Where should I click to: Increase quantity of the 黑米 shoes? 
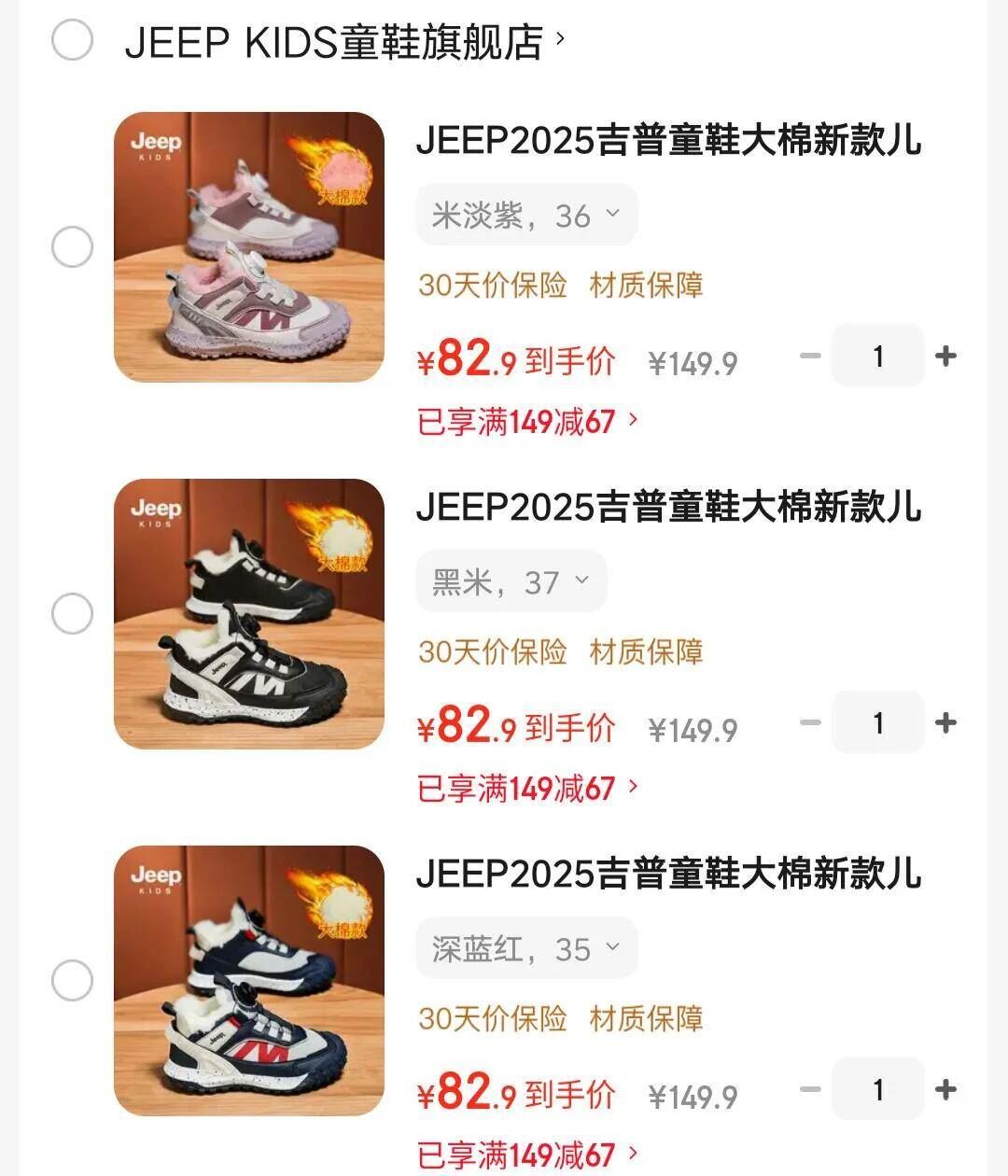[x=945, y=722]
